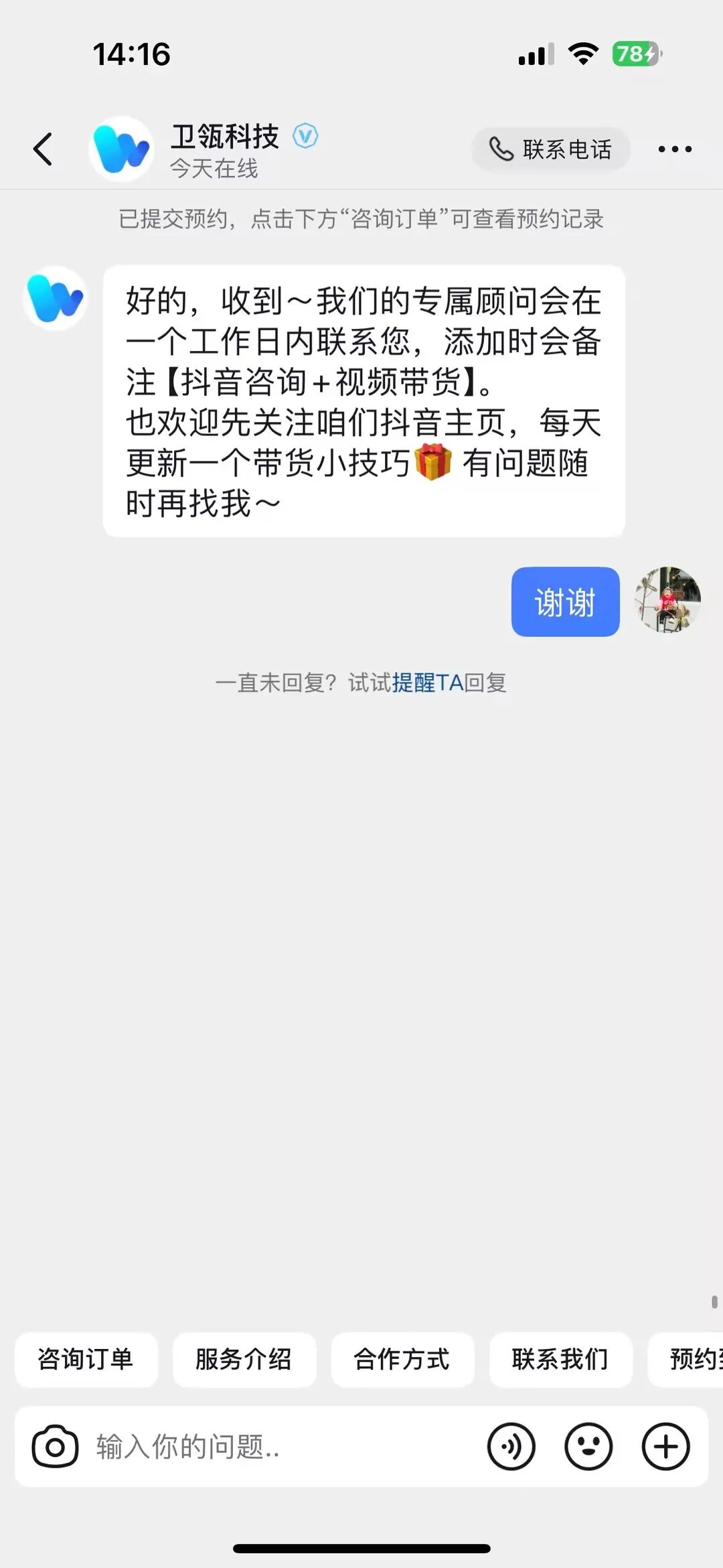723x1568 pixels.
Task: Tap the 提醒TA link
Action: coord(428,683)
